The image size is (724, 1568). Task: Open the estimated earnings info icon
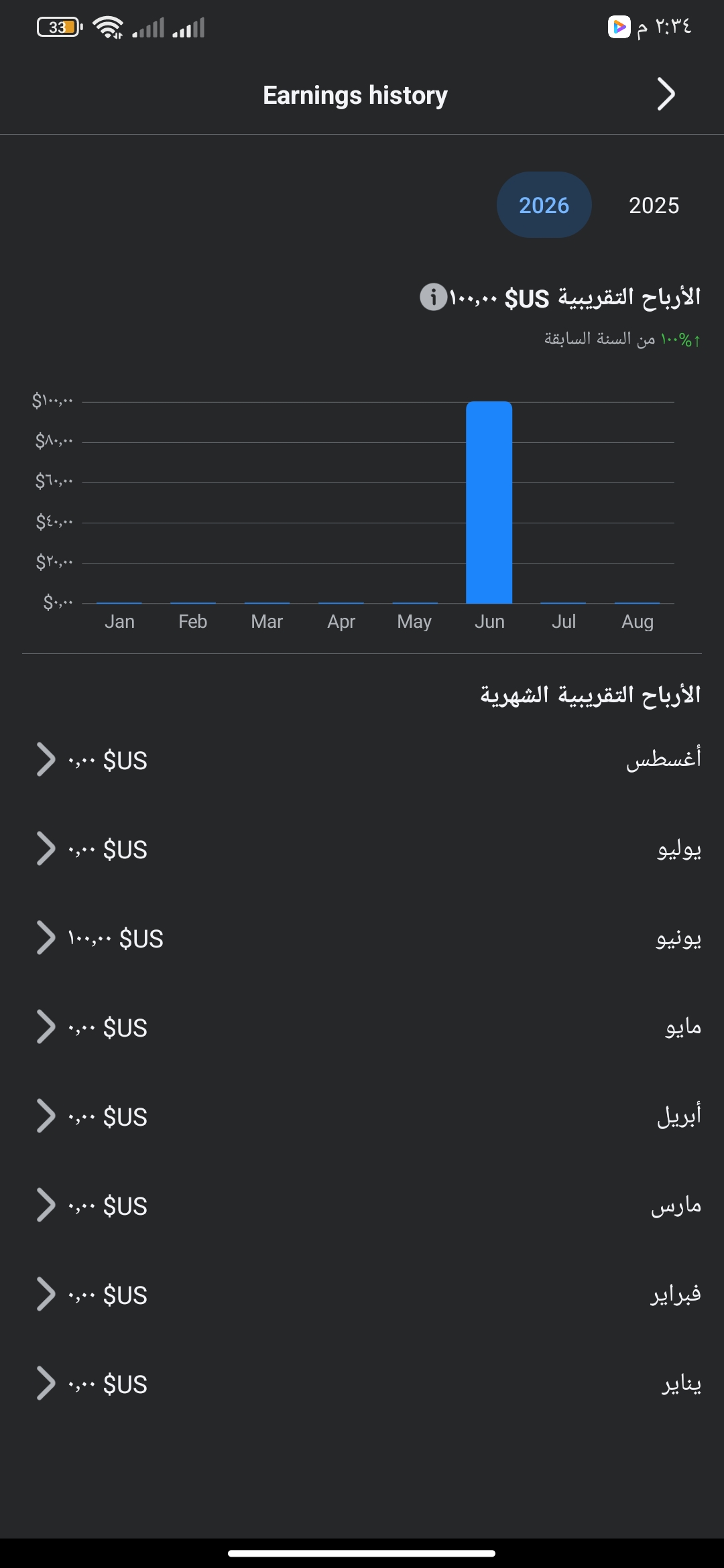pos(433,297)
